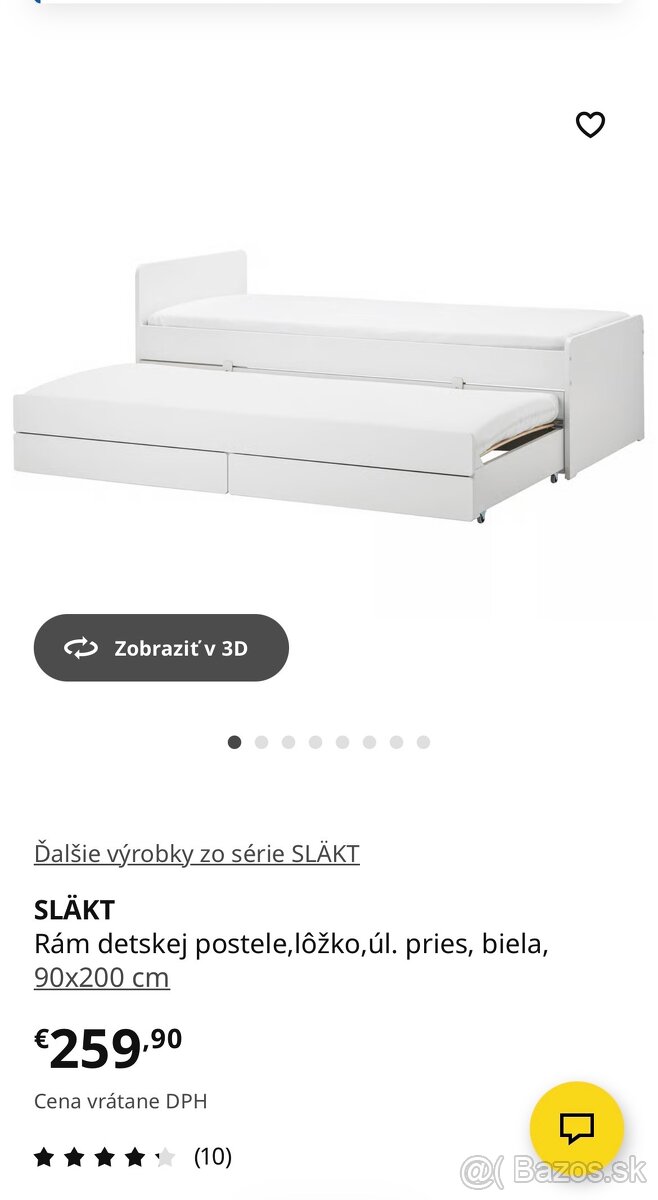The height and width of the screenshot is (1200, 658).
Task: Add the SLÄKT bed to favourites
Action: (590, 125)
